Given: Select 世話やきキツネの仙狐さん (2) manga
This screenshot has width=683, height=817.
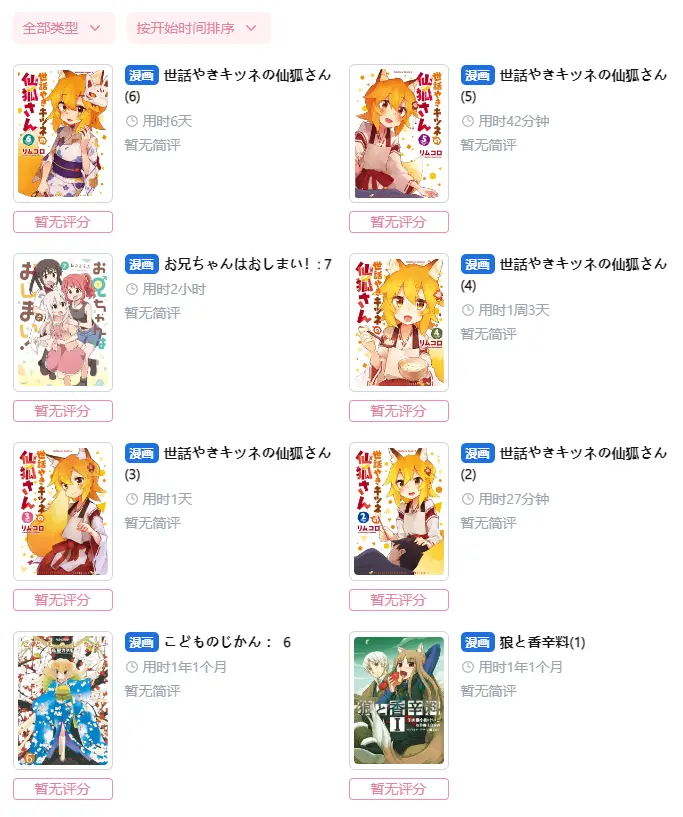Looking at the screenshot, I should 583,453.
